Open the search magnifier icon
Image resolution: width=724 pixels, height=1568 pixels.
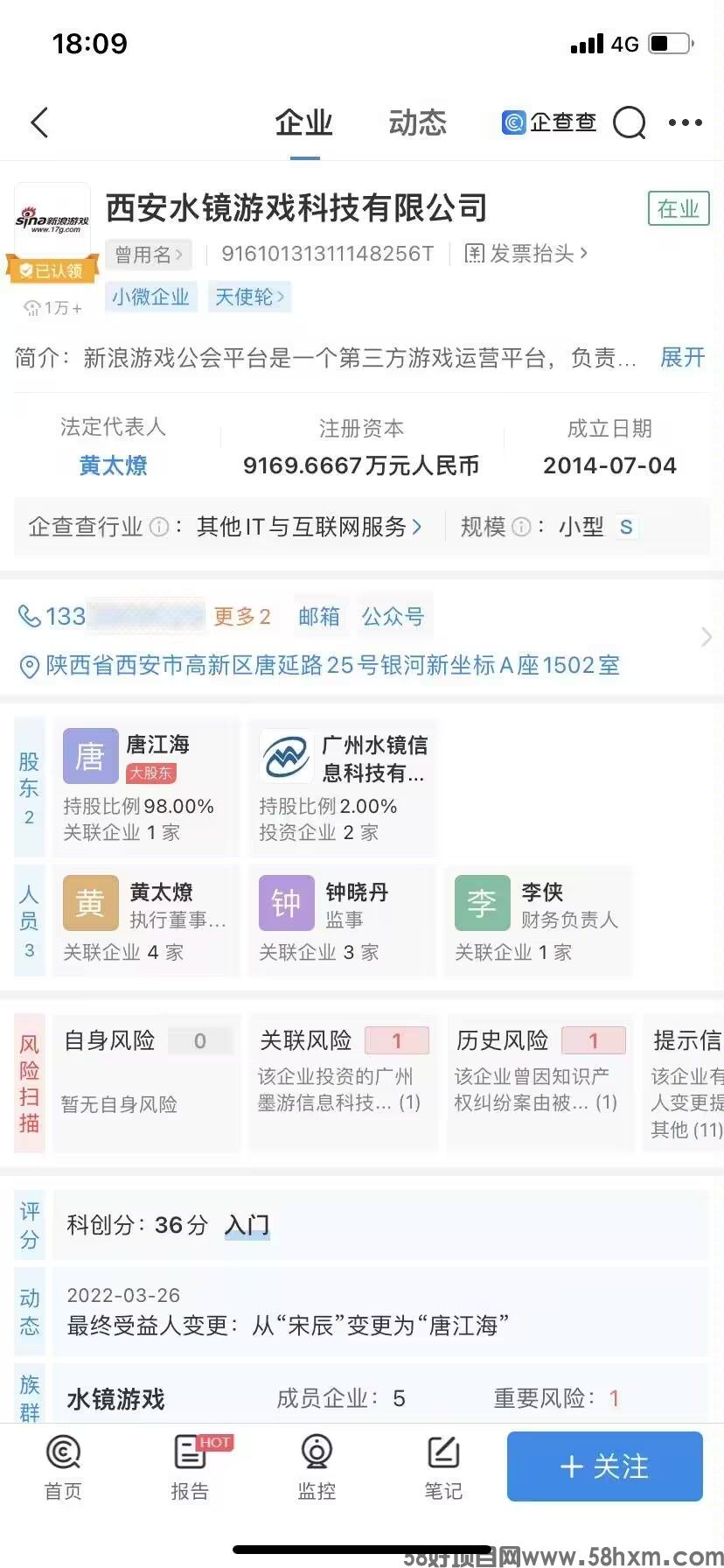click(x=629, y=122)
